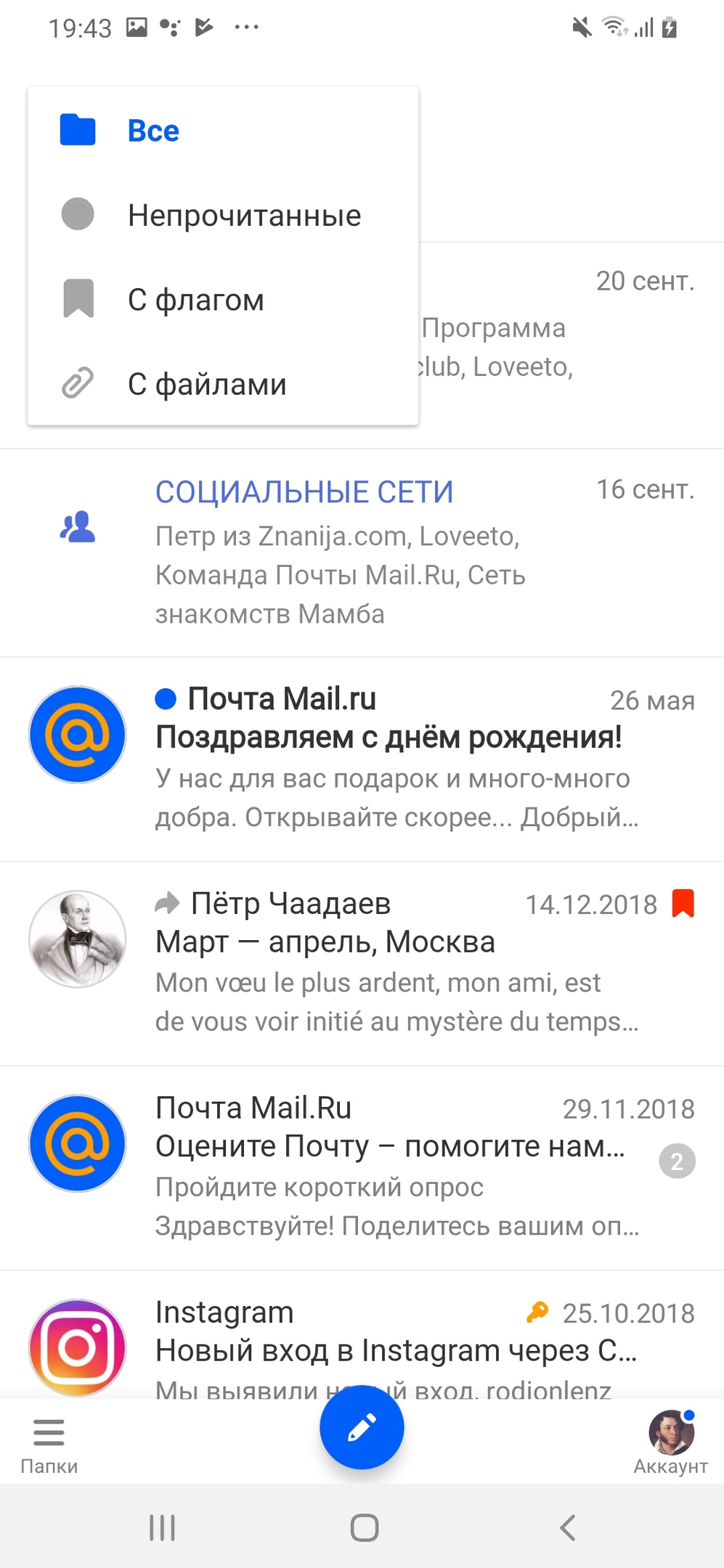This screenshot has height=1568, width=724.
Task: Tap the system back button
Action: click(x=568, y=1527)
